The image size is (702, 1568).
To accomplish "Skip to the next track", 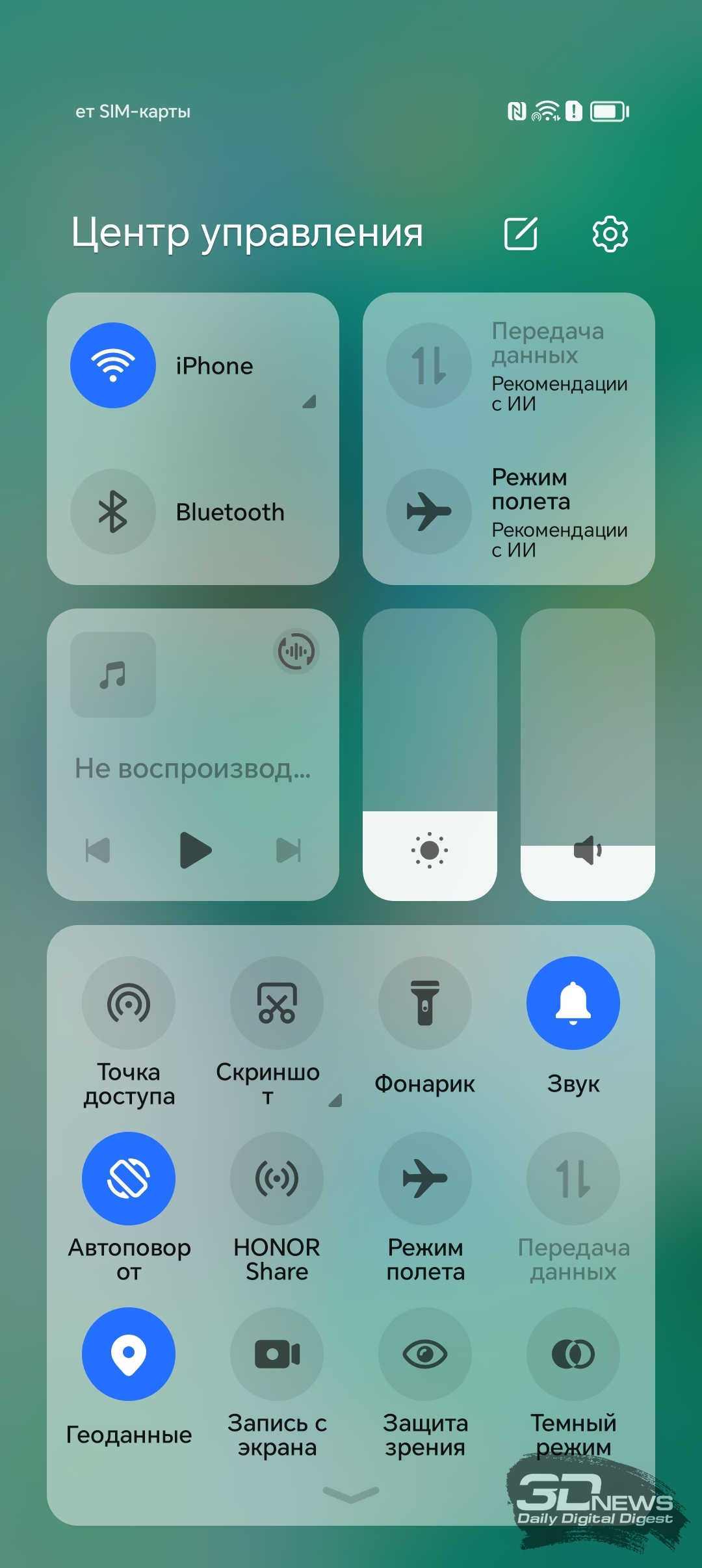I will (289, 850).
